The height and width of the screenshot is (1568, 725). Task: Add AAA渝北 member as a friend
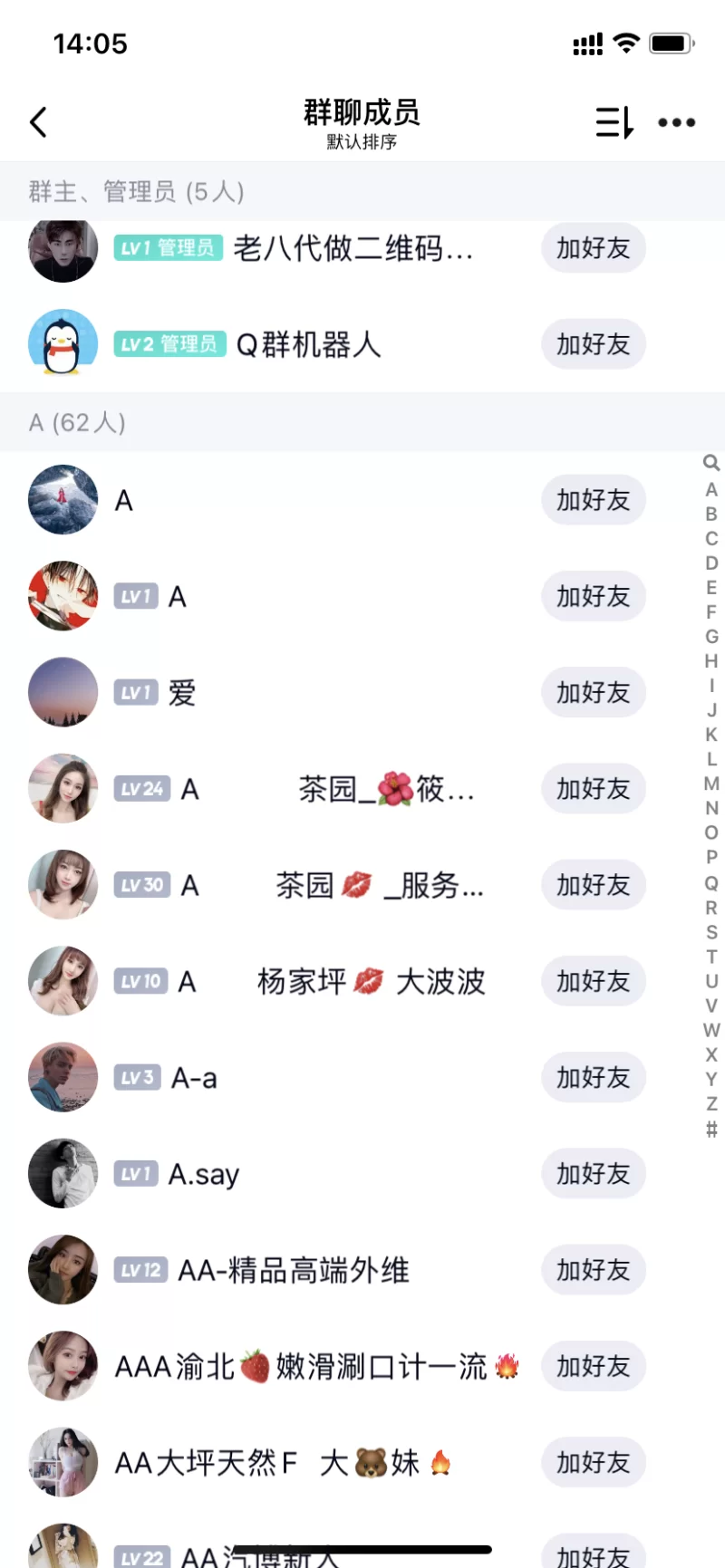[594, 1366]
